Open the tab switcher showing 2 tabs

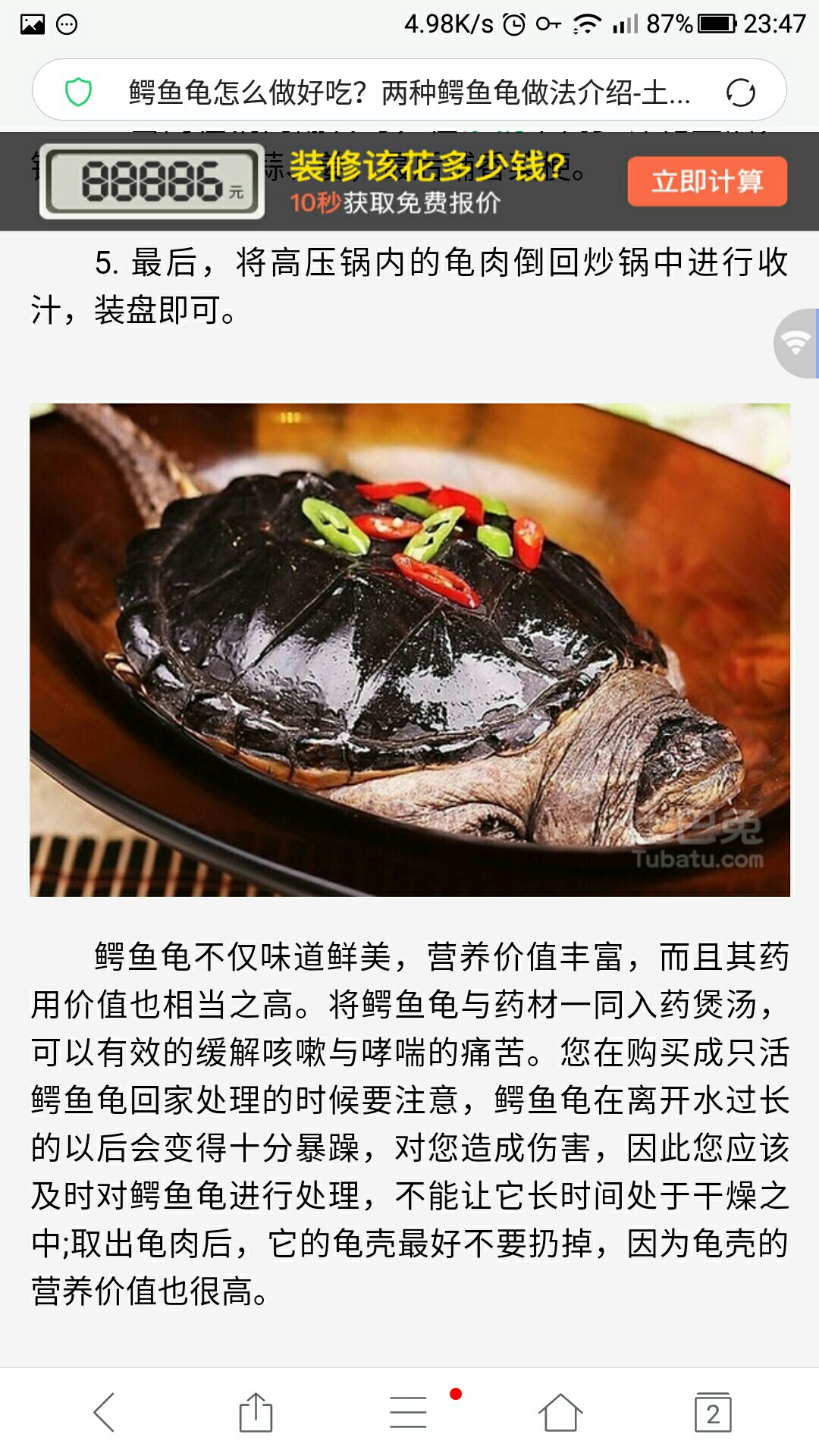pos(713,1413)
